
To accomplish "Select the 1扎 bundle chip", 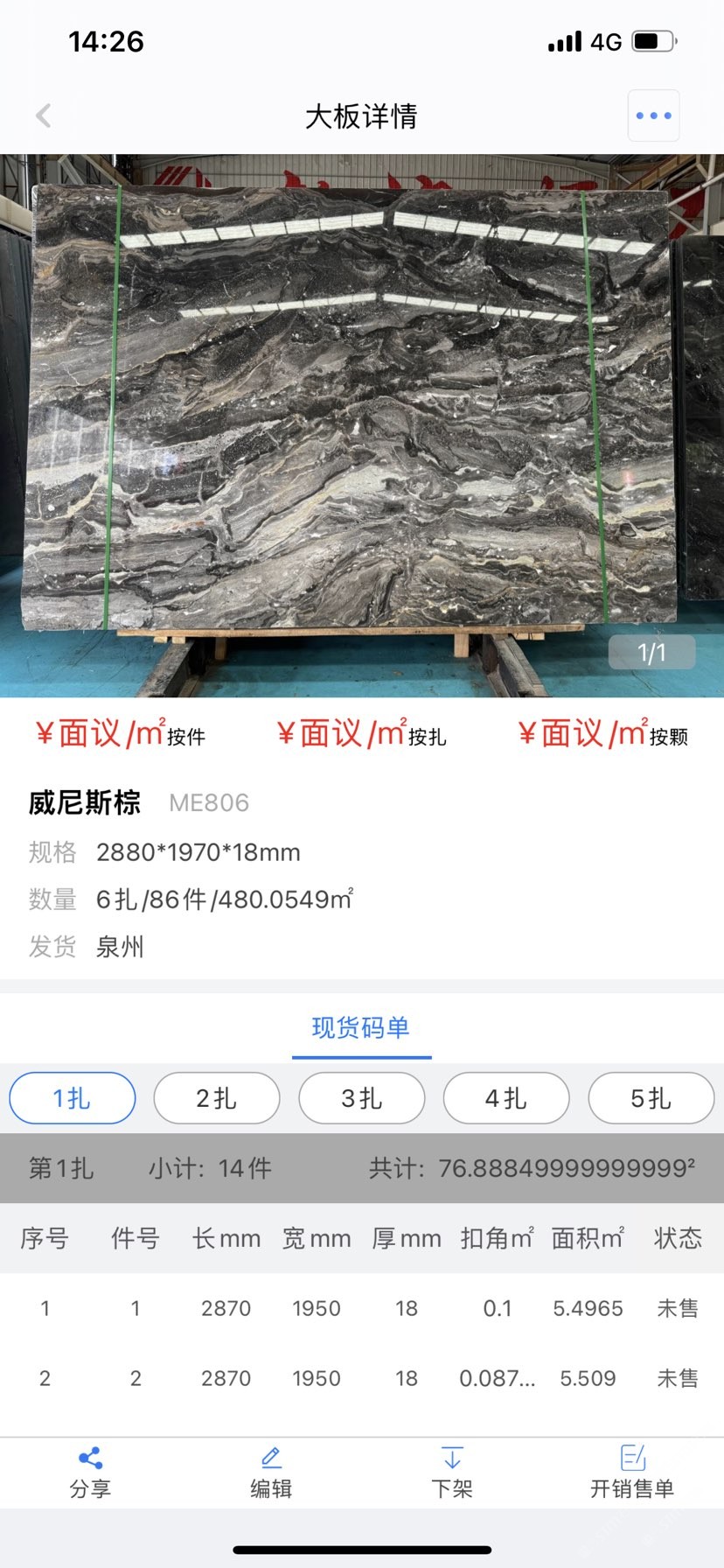I will (x=73, y=1098).
